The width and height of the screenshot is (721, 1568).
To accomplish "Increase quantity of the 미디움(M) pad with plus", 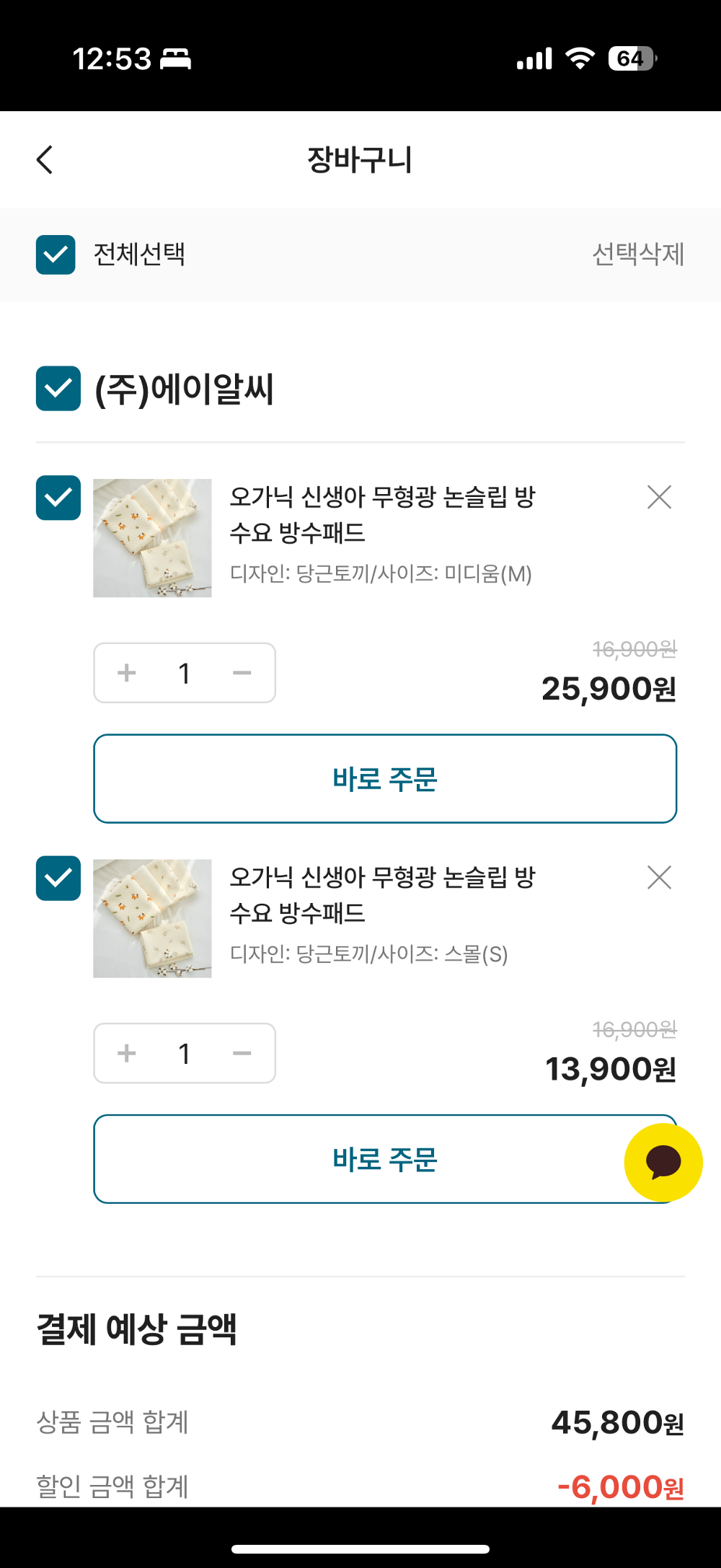I will pos(126,673).
